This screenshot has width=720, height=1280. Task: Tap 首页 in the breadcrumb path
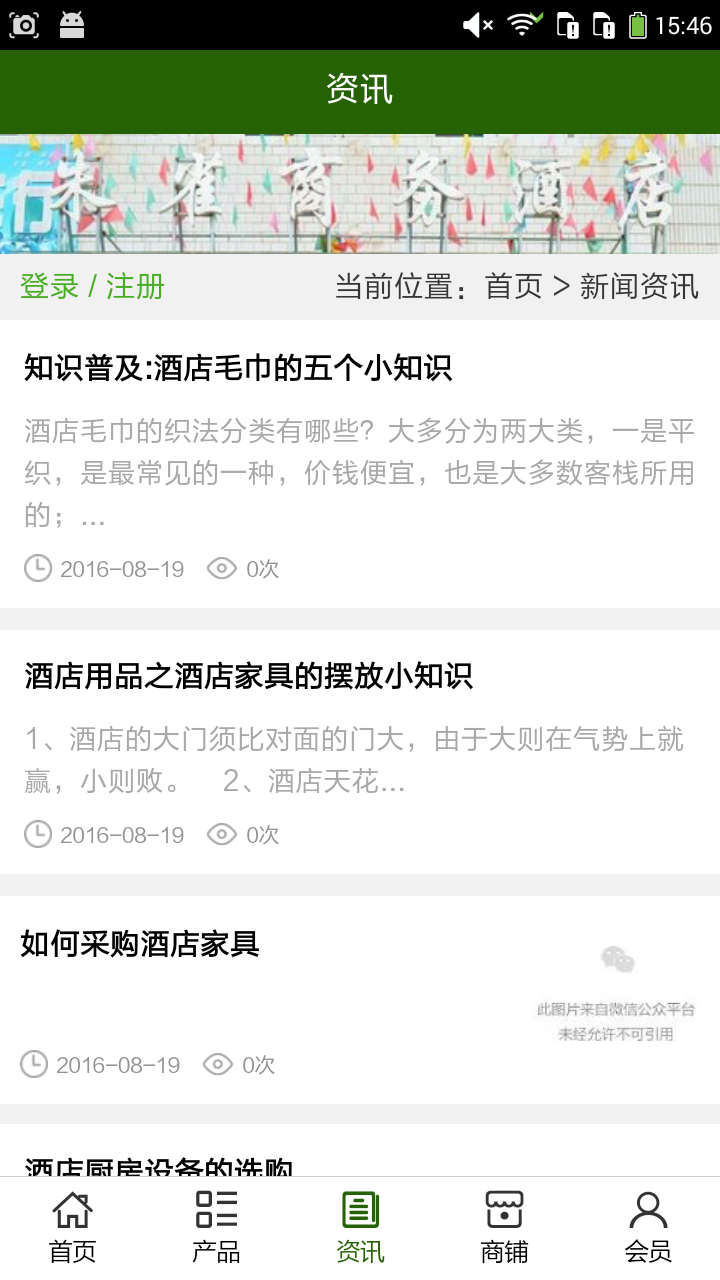click(x=513, y=287)
